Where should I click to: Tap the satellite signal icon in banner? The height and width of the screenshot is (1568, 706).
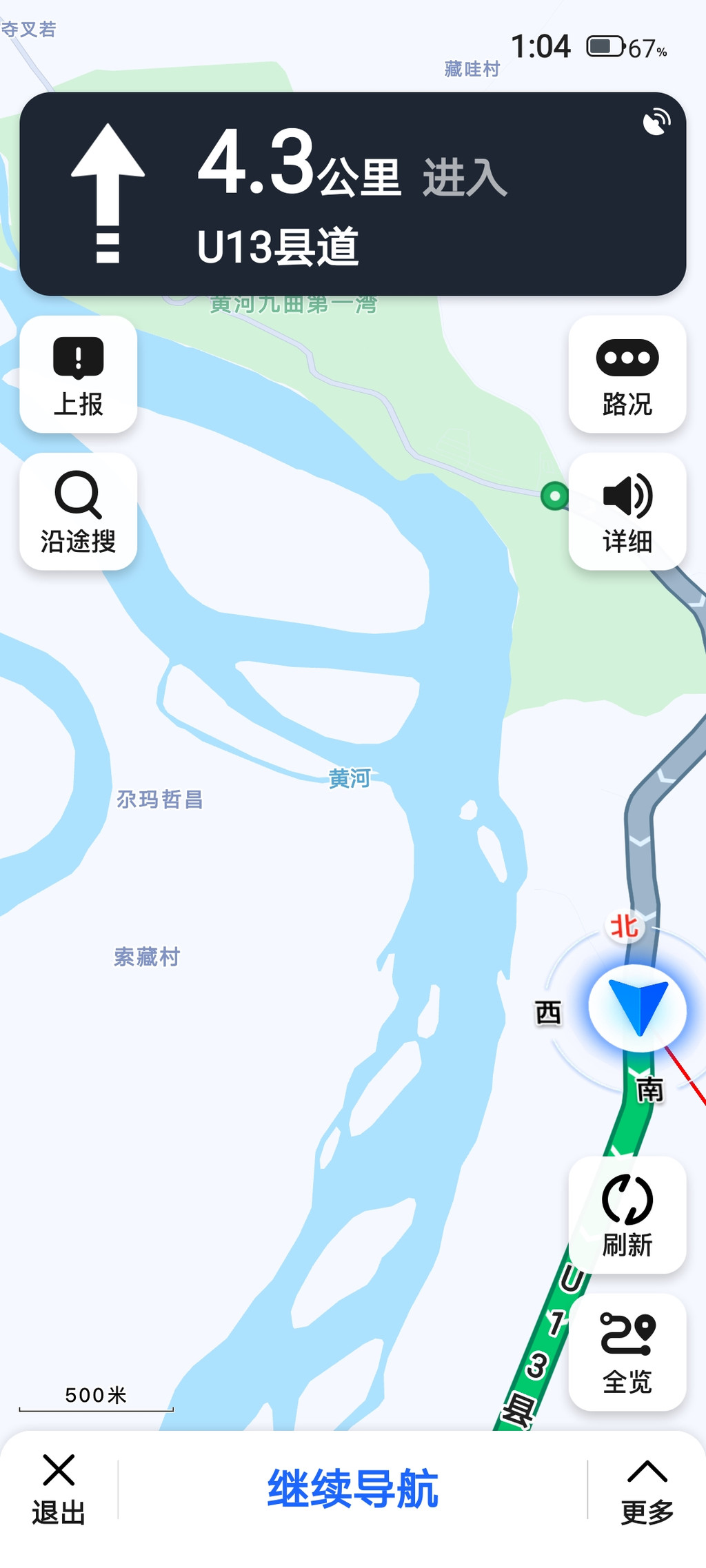coord(656,122)
